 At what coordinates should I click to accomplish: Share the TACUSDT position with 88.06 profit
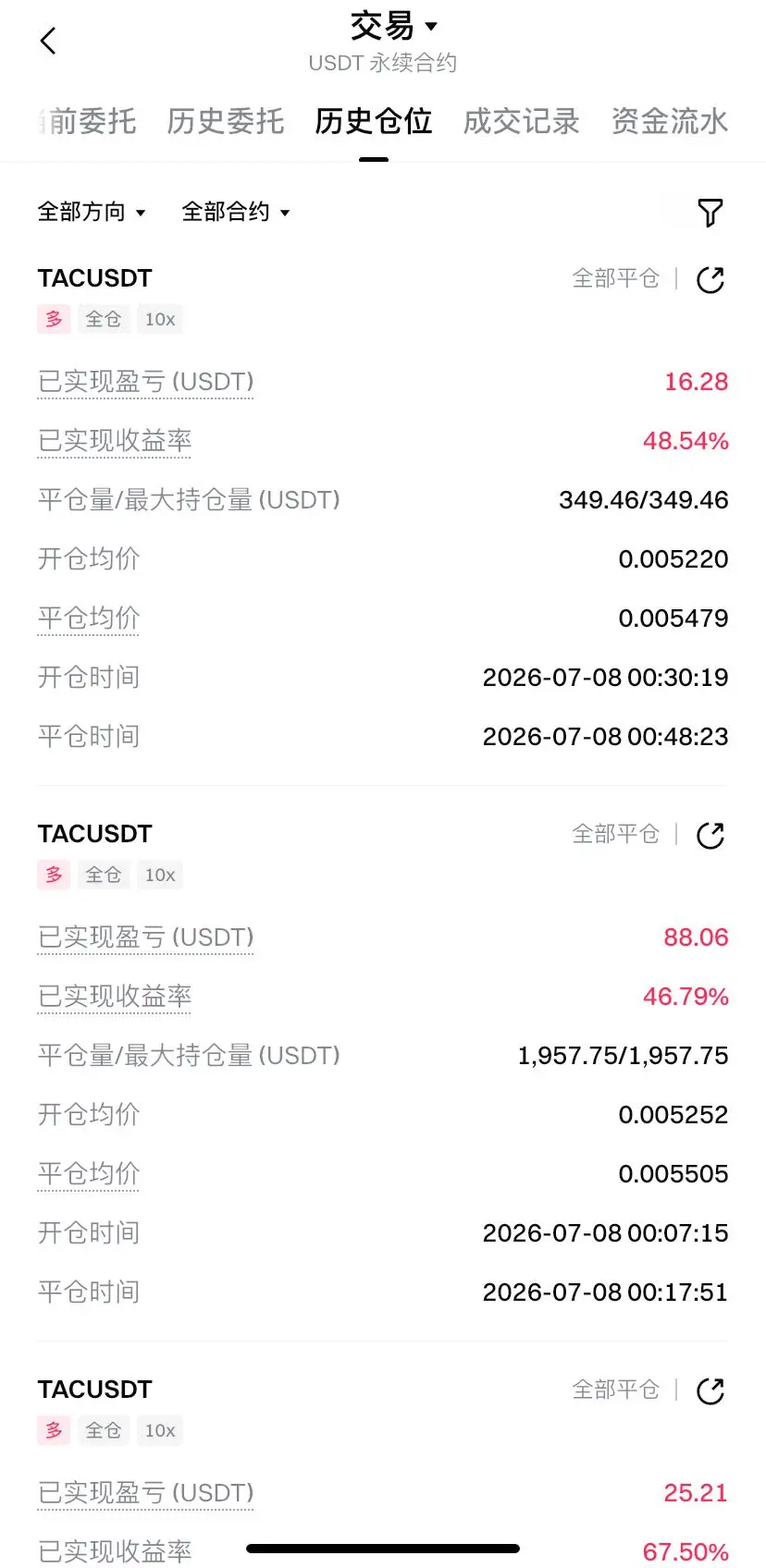710,835
